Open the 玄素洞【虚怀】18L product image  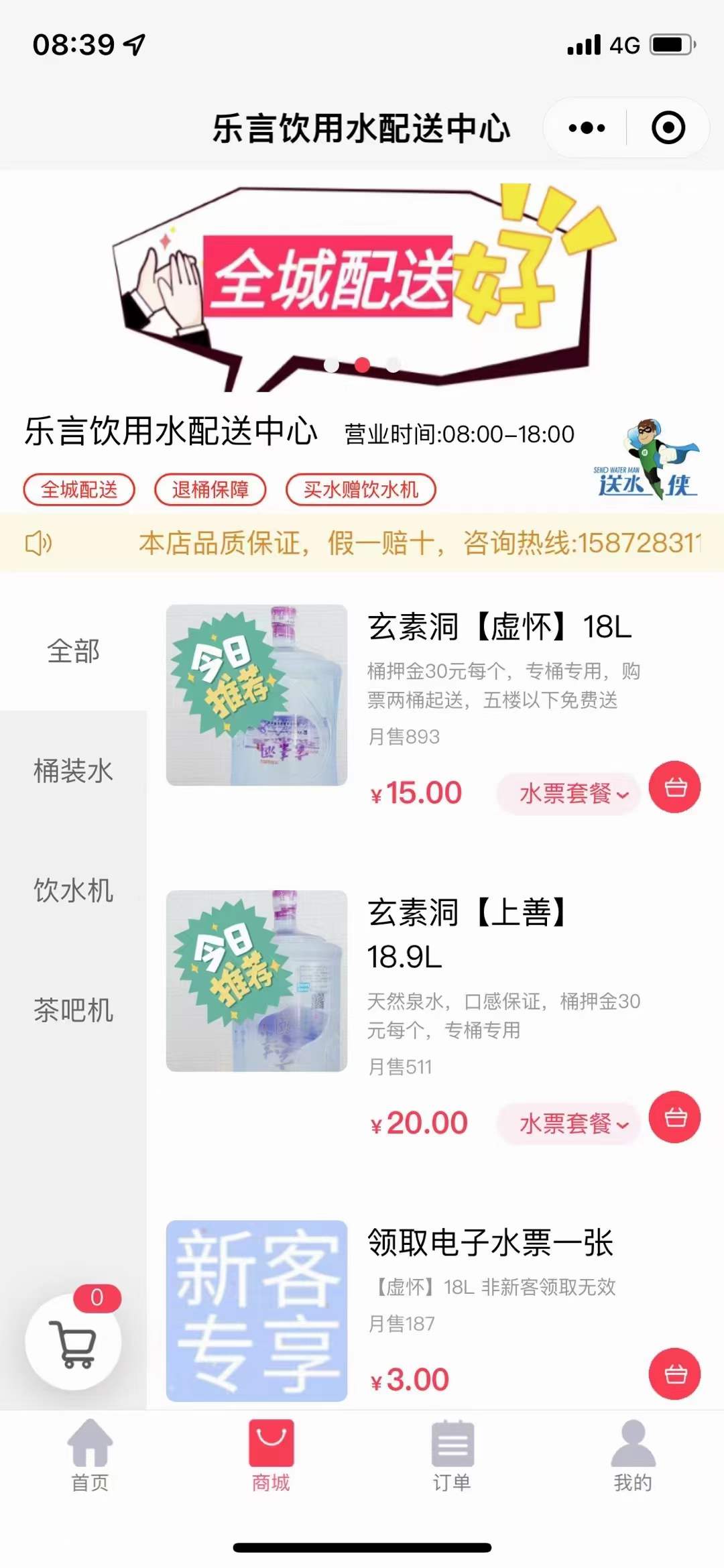tap(257, 695)
